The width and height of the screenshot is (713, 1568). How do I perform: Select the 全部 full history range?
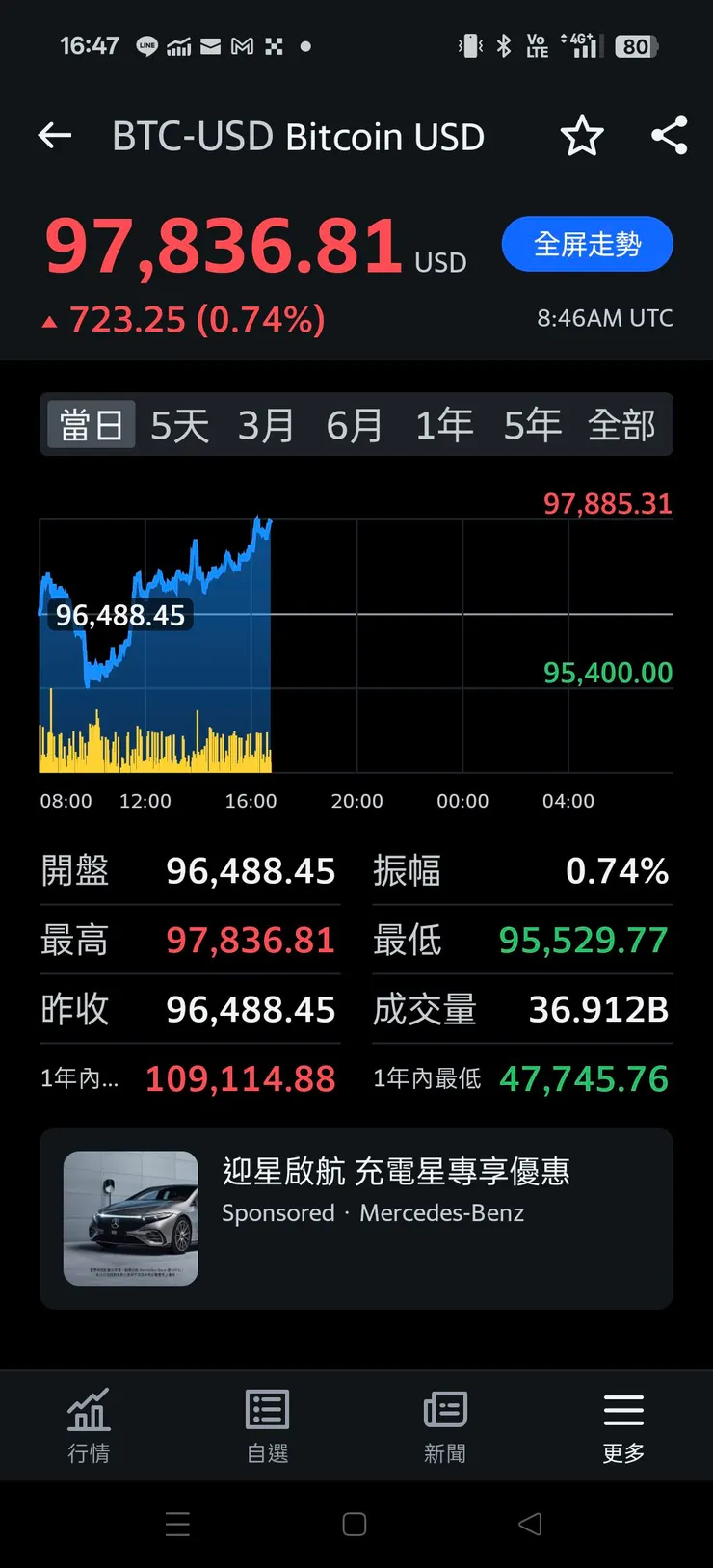click(x=620, y=425)
